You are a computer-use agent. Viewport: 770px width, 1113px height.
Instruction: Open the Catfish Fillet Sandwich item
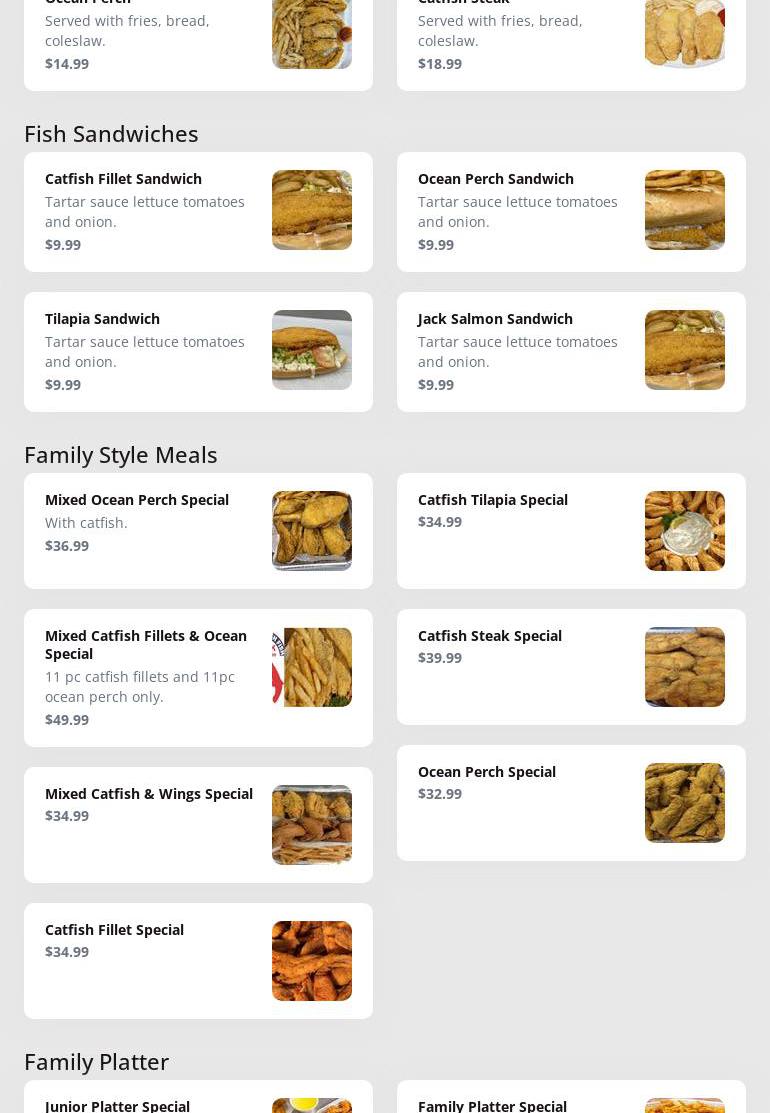198,211
